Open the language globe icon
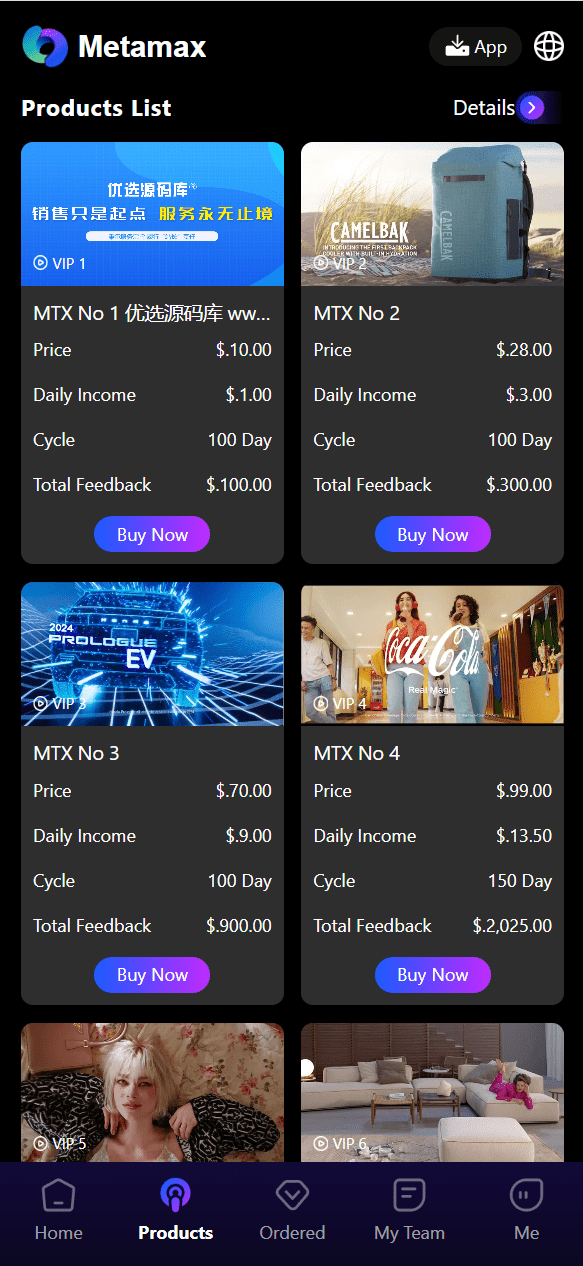583x1266 pixels. (x=549, y=46)
